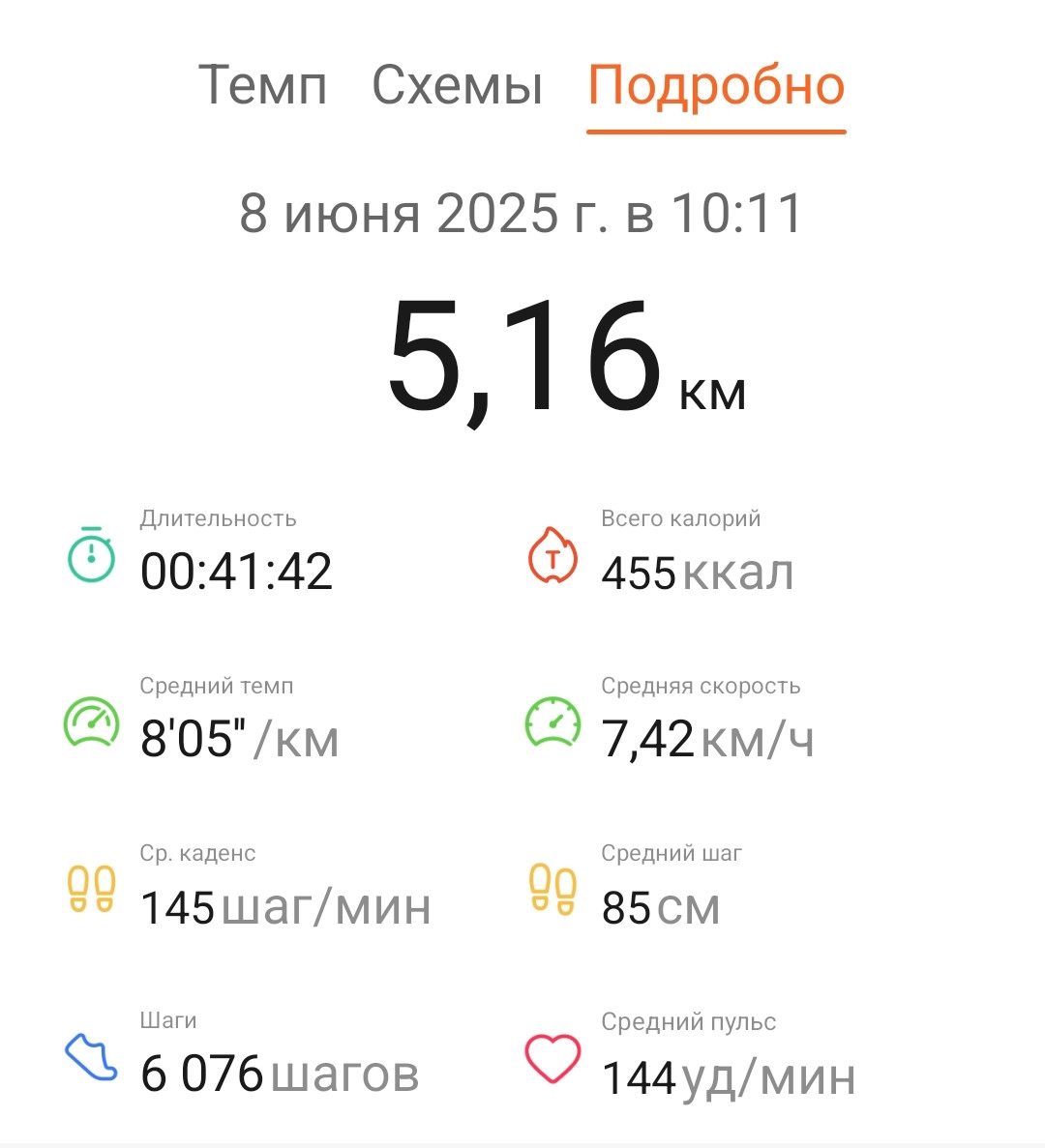Screen dimensions: 1045x1148
Task: Select the Подробно tab
Action: [716, 88]
